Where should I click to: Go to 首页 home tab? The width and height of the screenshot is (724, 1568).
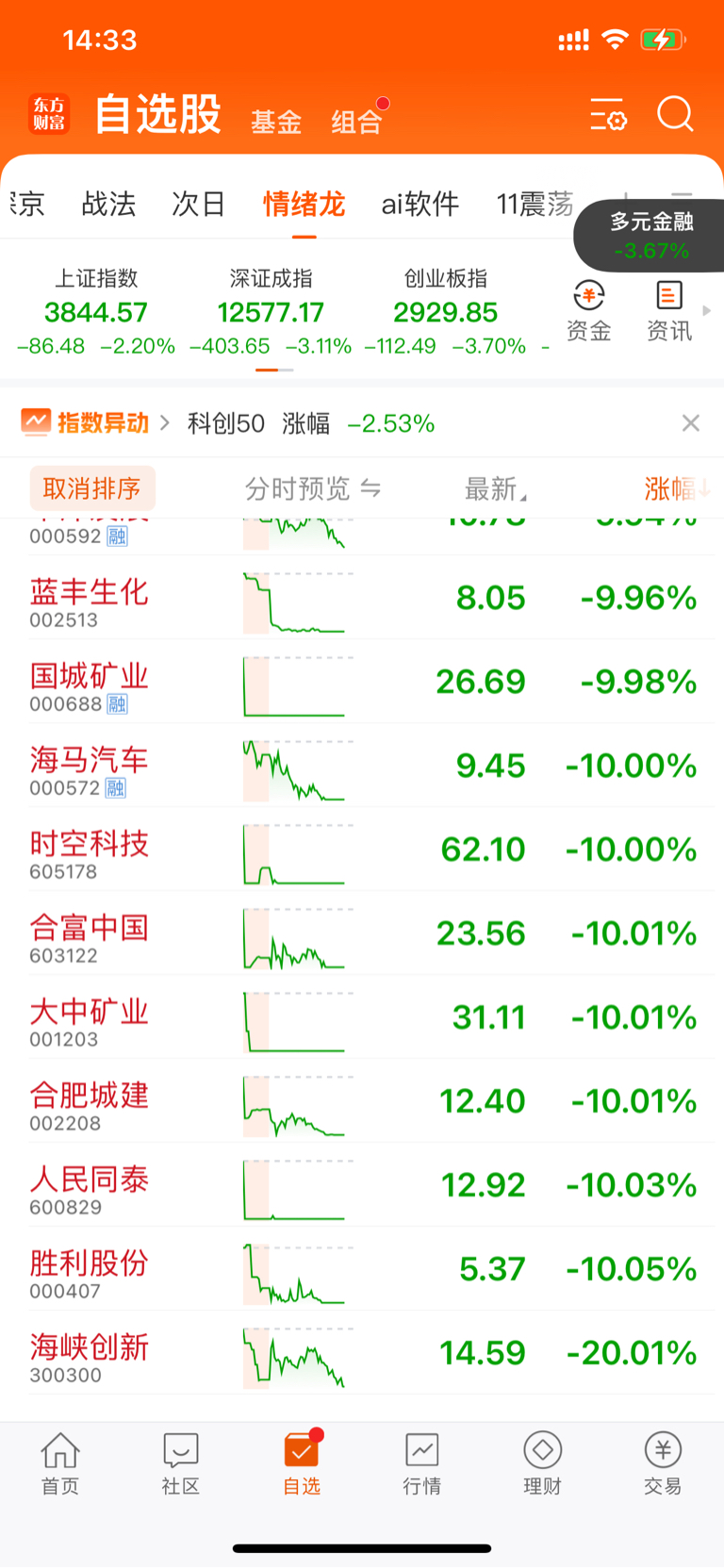tap(60, 1463)
